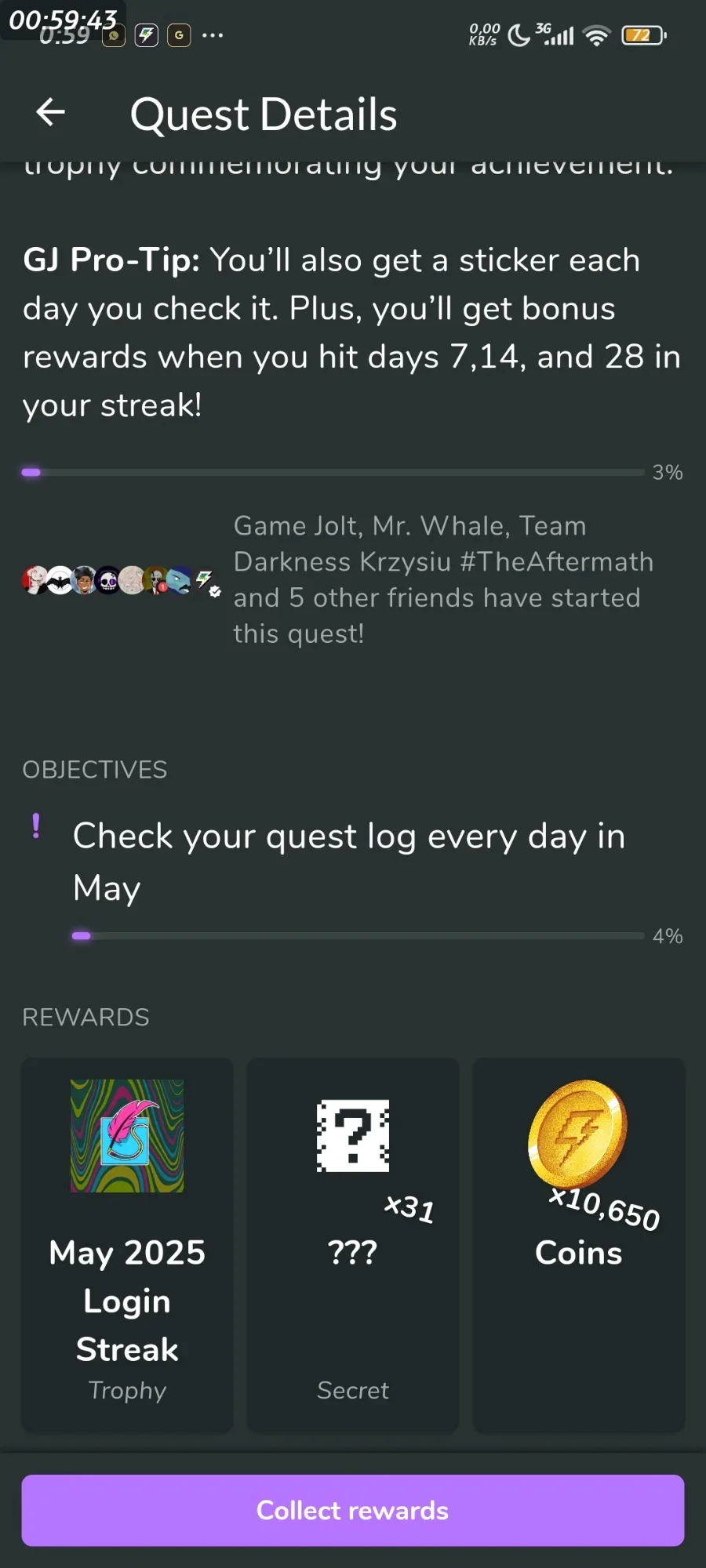Open the May 2025 Login Streak trophy card
Viewport: 706px width, 1568px height.
coord(127,1244)
